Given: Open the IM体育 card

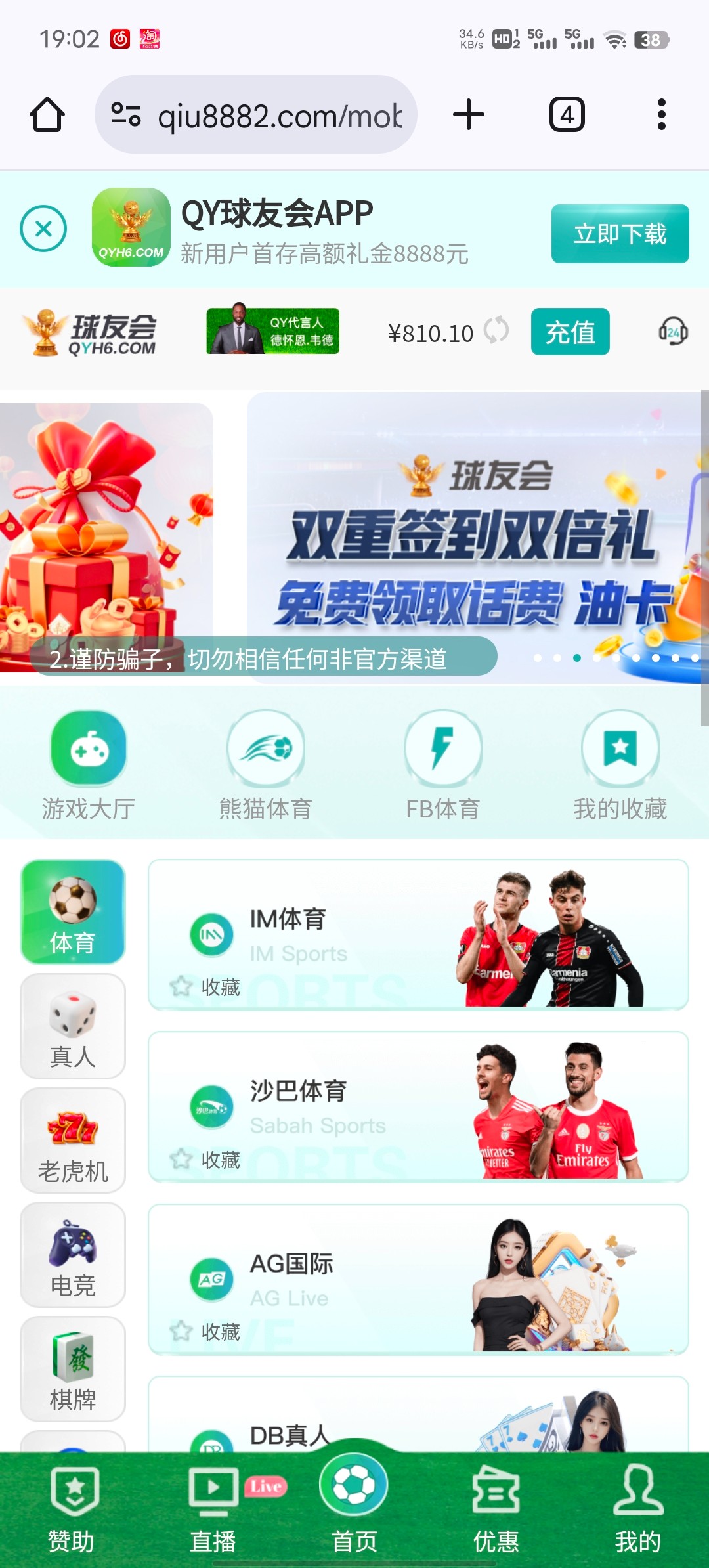Looking at the screenshot, I should (418, 934).
